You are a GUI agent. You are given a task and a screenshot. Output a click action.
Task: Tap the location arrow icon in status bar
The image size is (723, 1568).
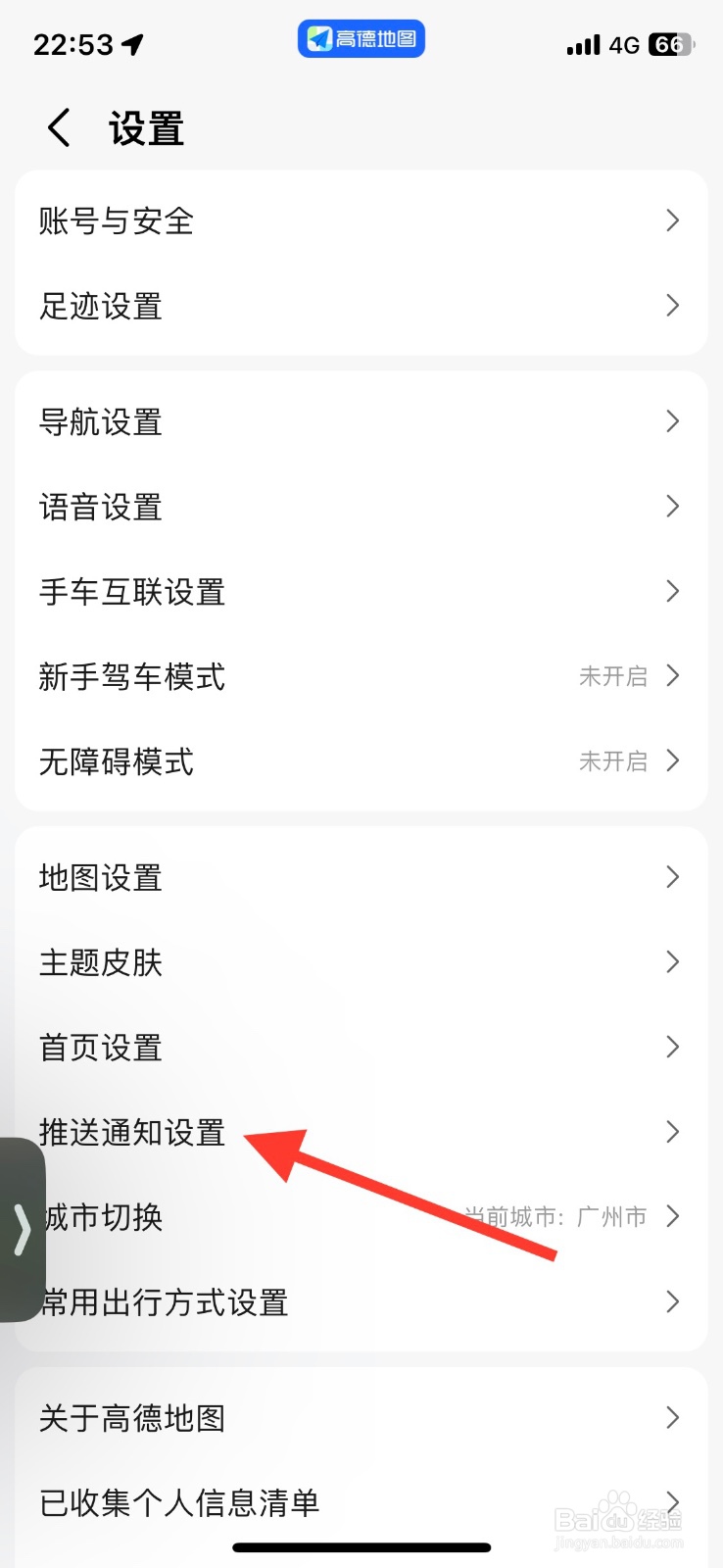pos(132,43)
